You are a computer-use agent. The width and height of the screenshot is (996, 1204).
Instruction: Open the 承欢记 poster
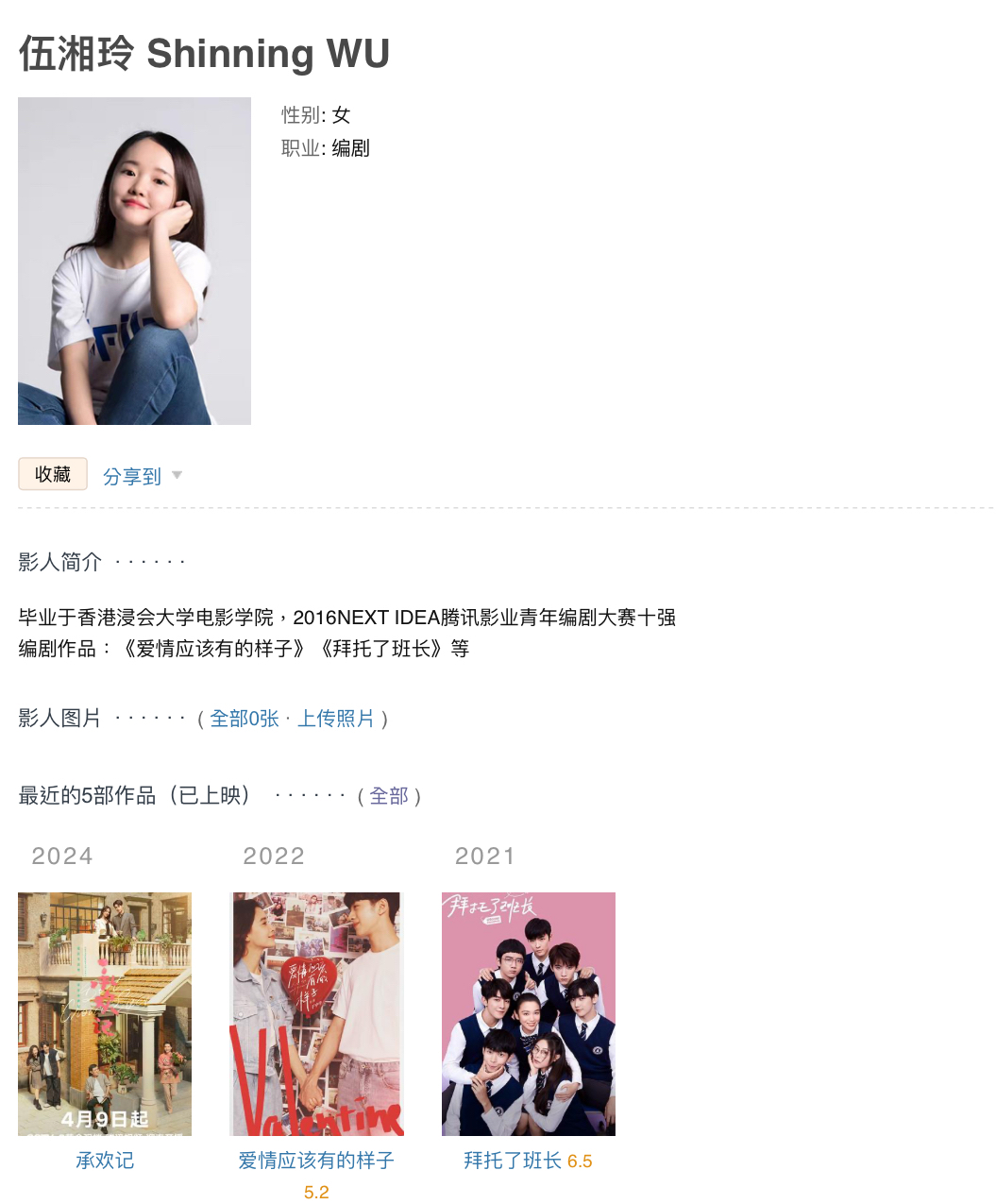pos(105,1013)
